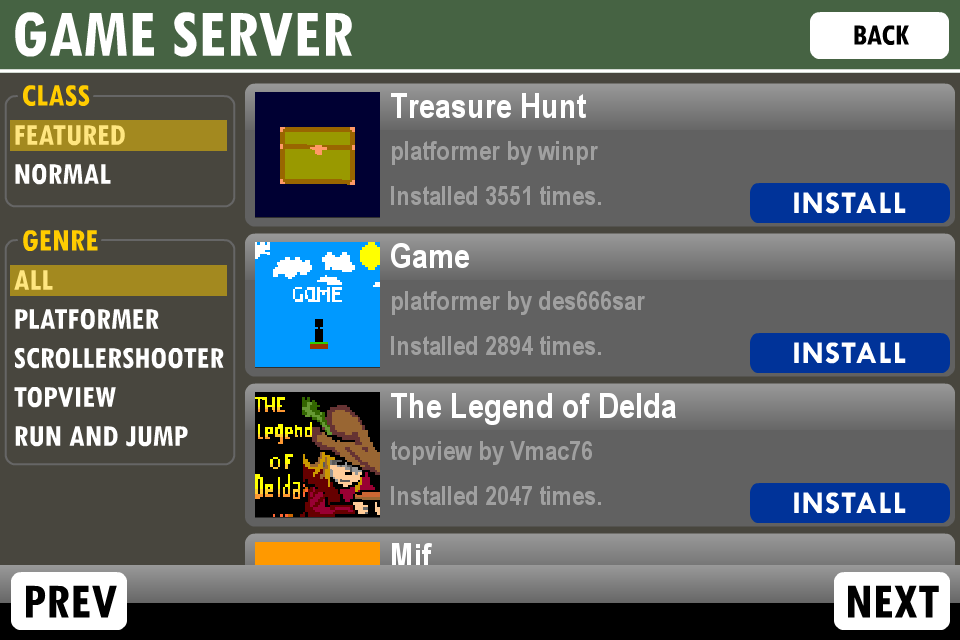Install Treasure Hunt
Image resolution: width=960 pixels, height=640 pixels.
(x=849, y=203)
